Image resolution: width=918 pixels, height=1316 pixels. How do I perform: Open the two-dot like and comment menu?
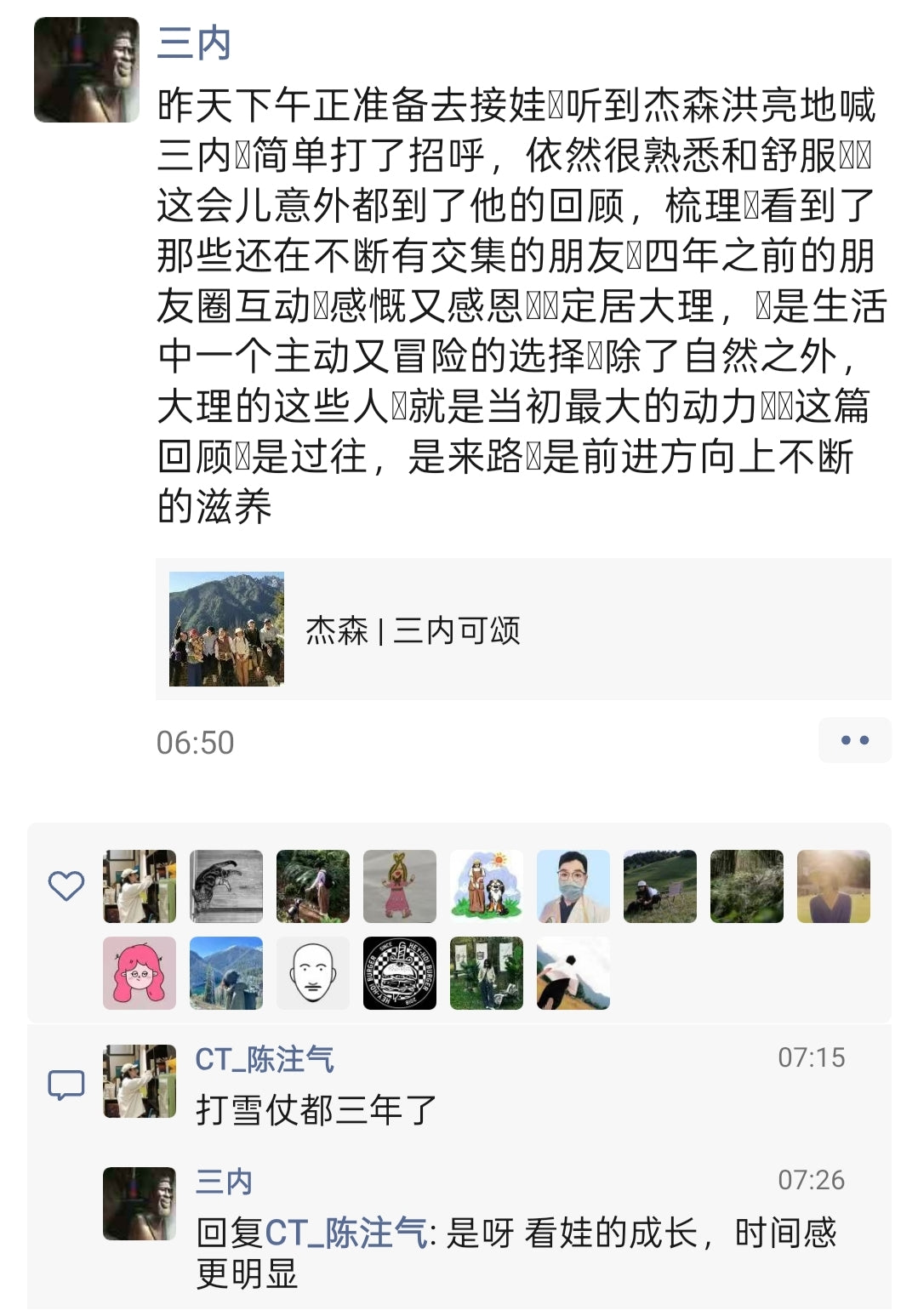pyautogui.click(x=854, y=740)
